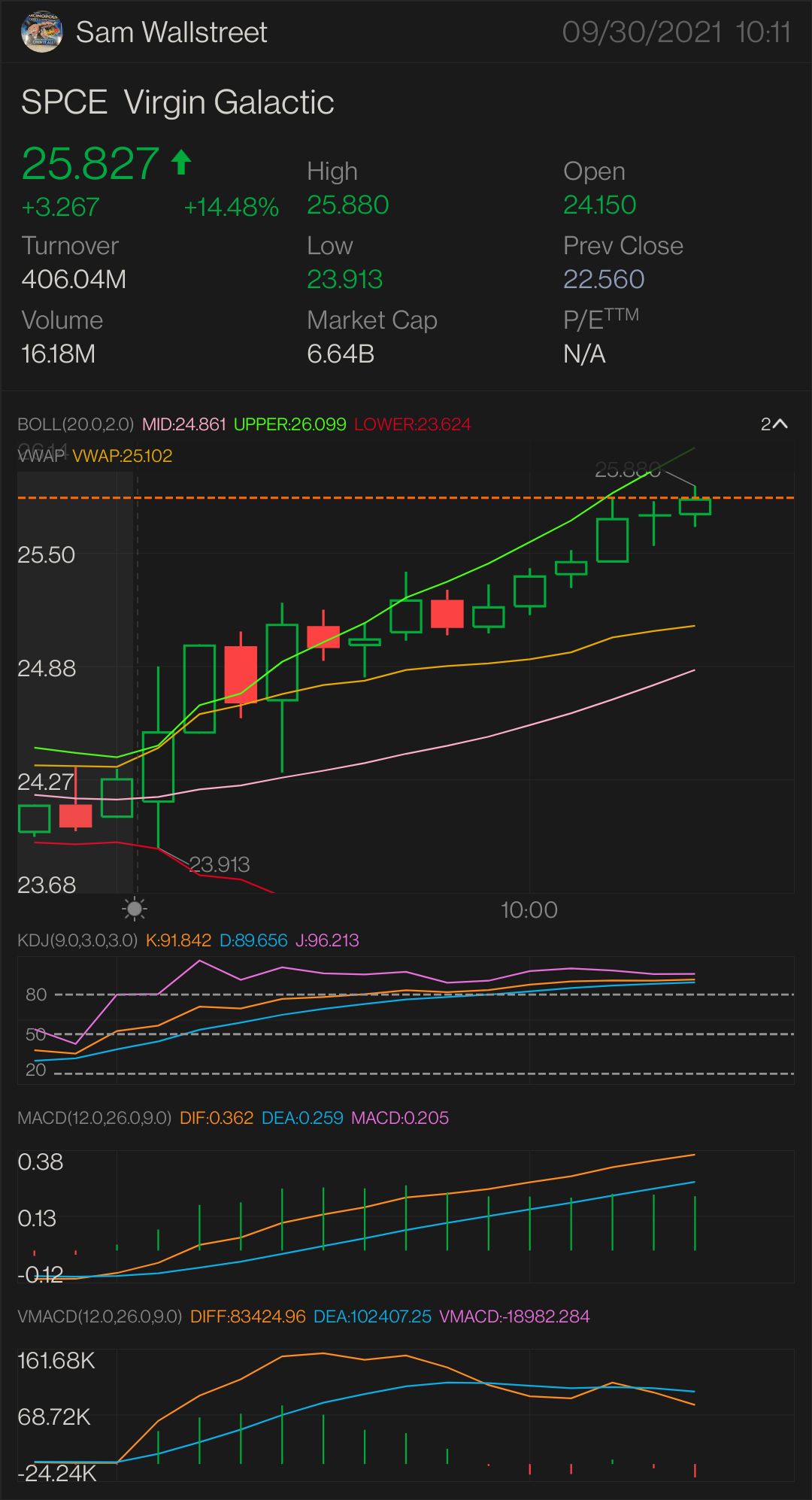
Task: Select the SPCE ticker header
Action: [x=65, y=102]
